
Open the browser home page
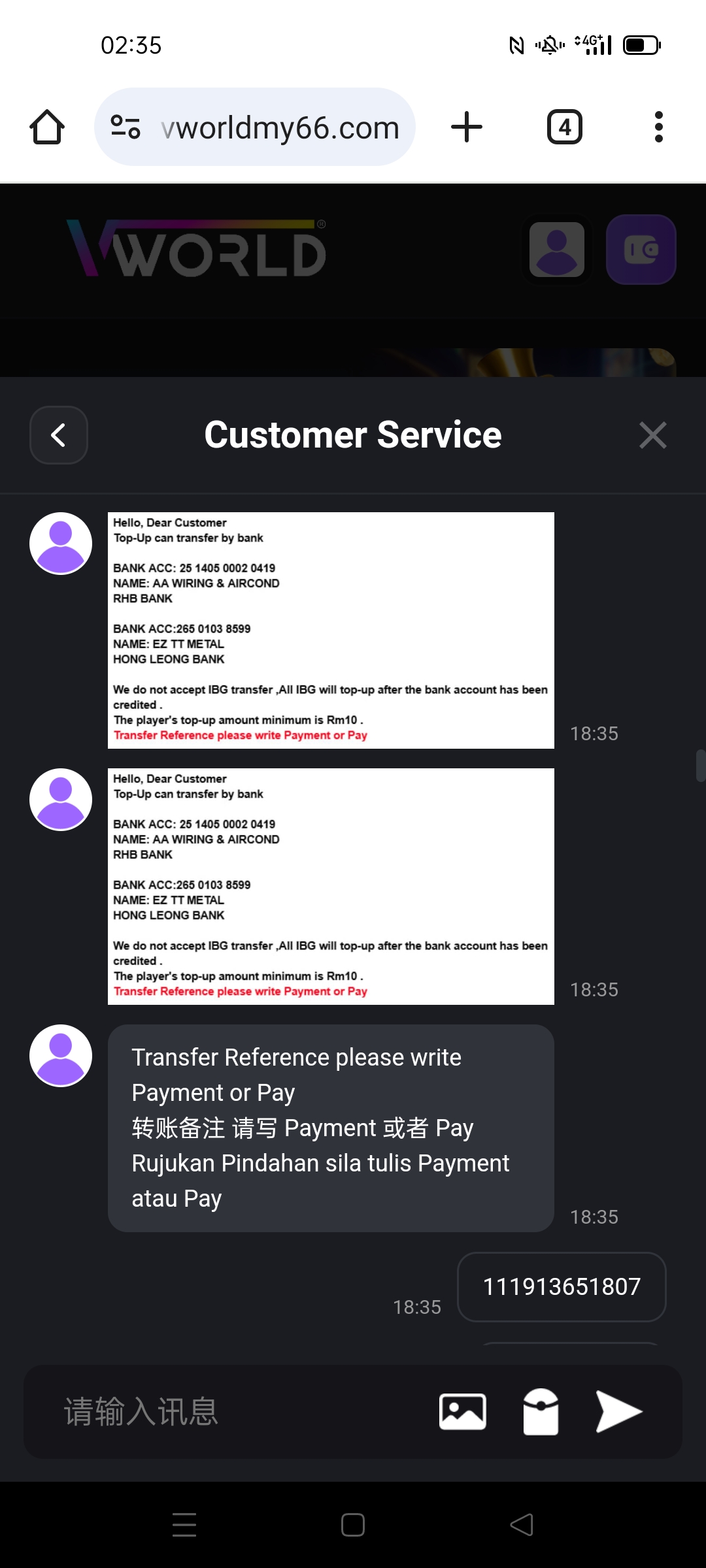click(x=47, y=127)
